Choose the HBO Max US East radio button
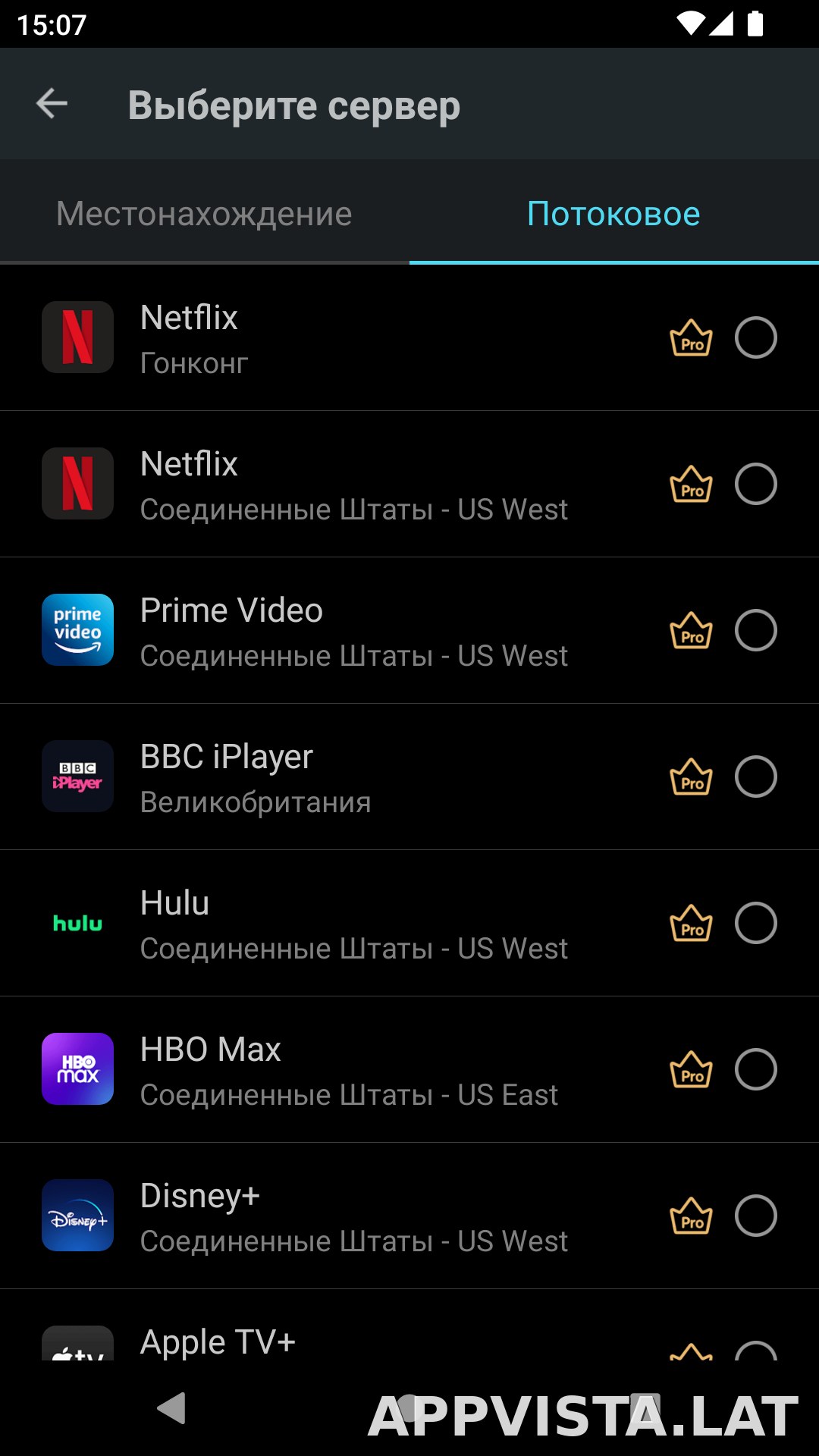Viewport: 819px width, 1456px height. [x=756, y=1069]
